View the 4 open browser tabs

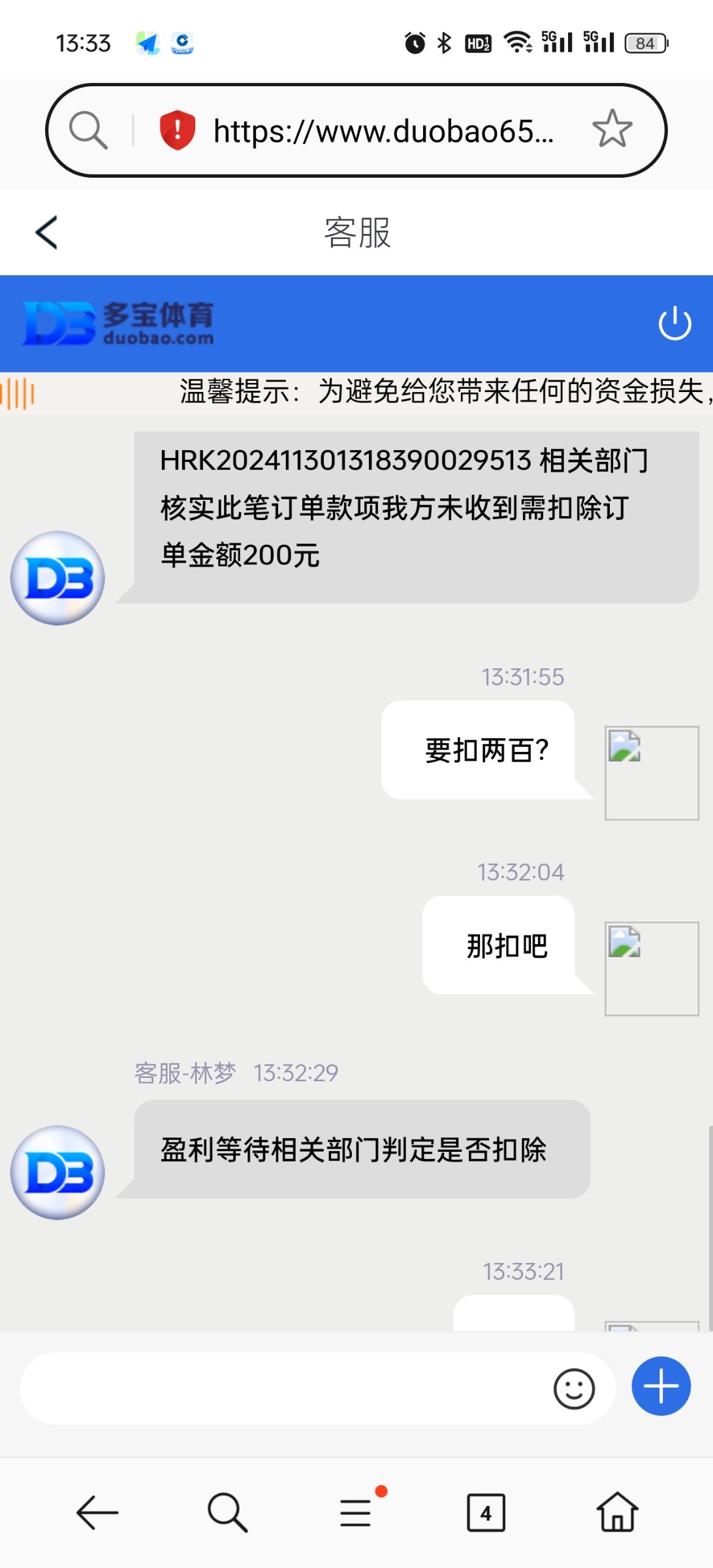[486, 1512]
